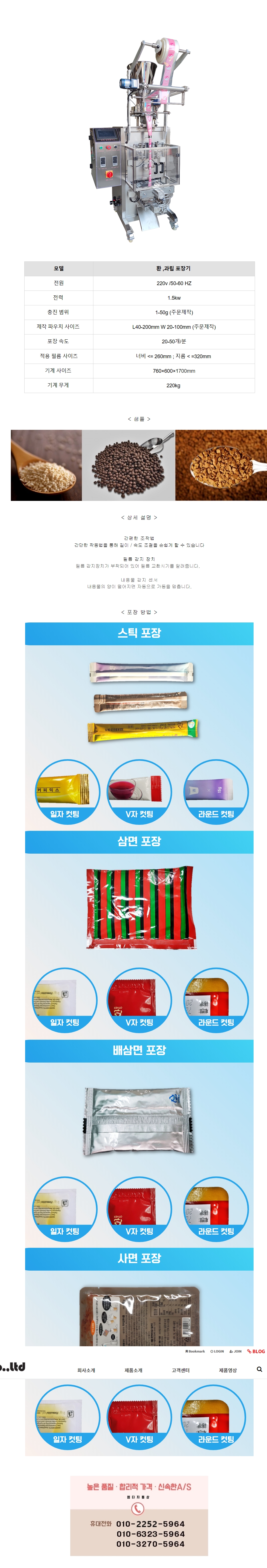This screenshot has width=267, height=1568.
Task: Tap the Bookmark link
Action: [195, 1351]
